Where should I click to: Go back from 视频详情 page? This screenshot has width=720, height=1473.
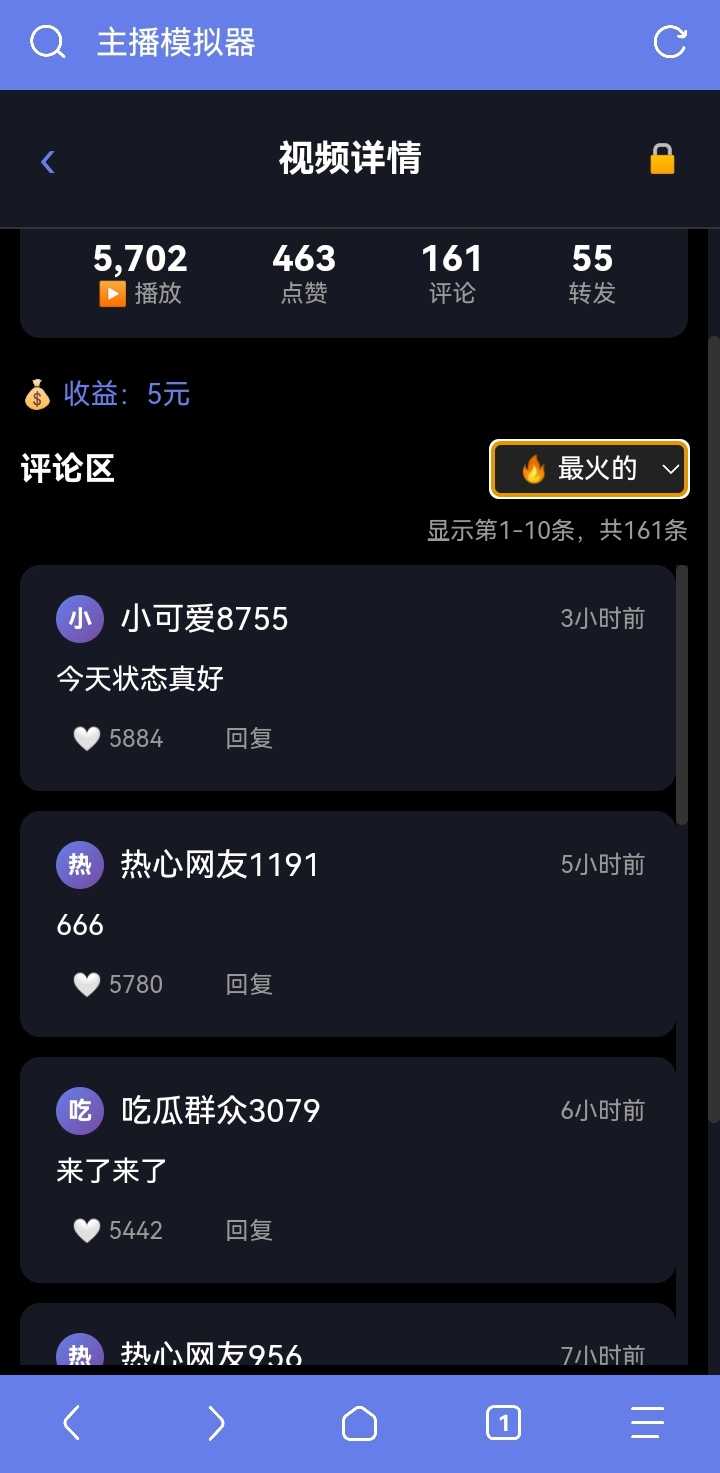pos(48,160)
